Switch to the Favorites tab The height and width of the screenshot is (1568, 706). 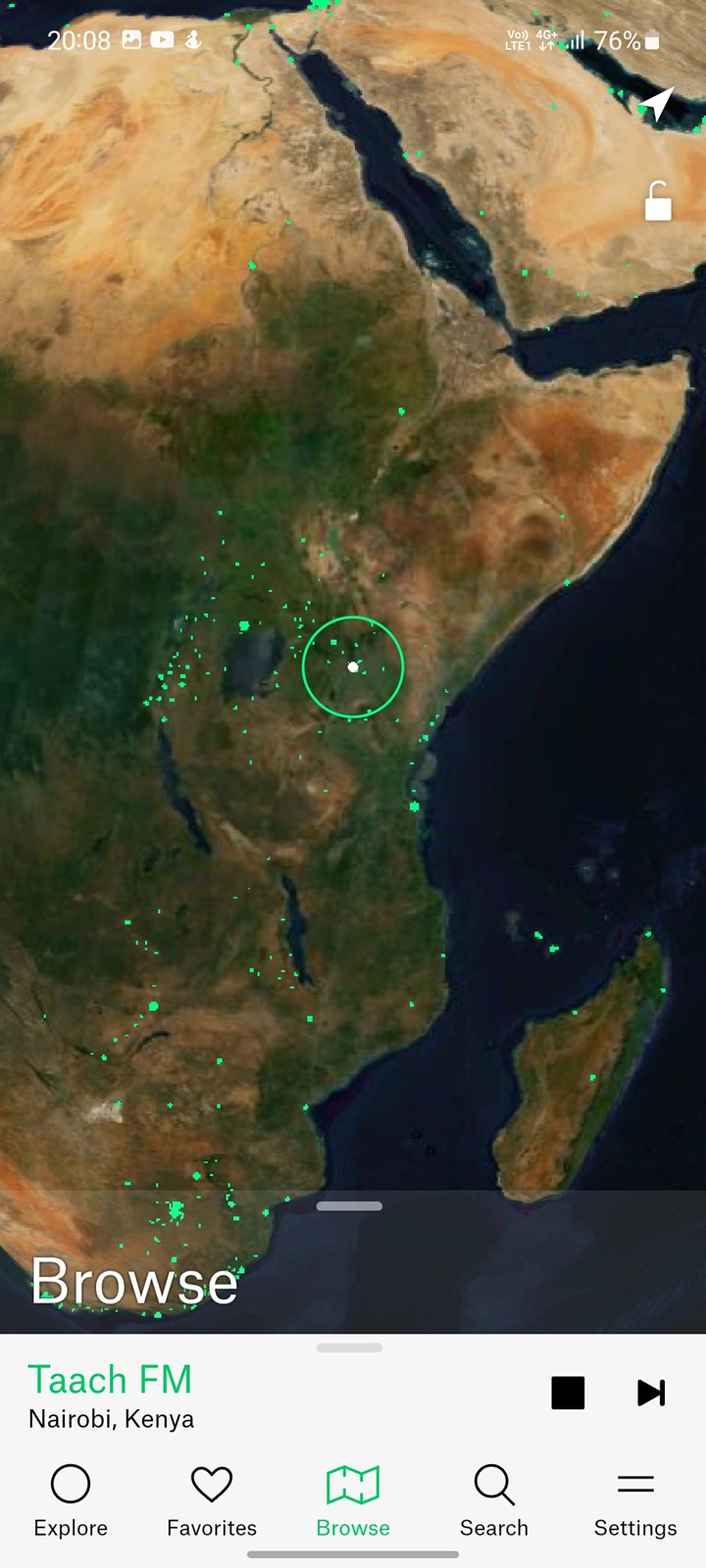point(212,1500)
